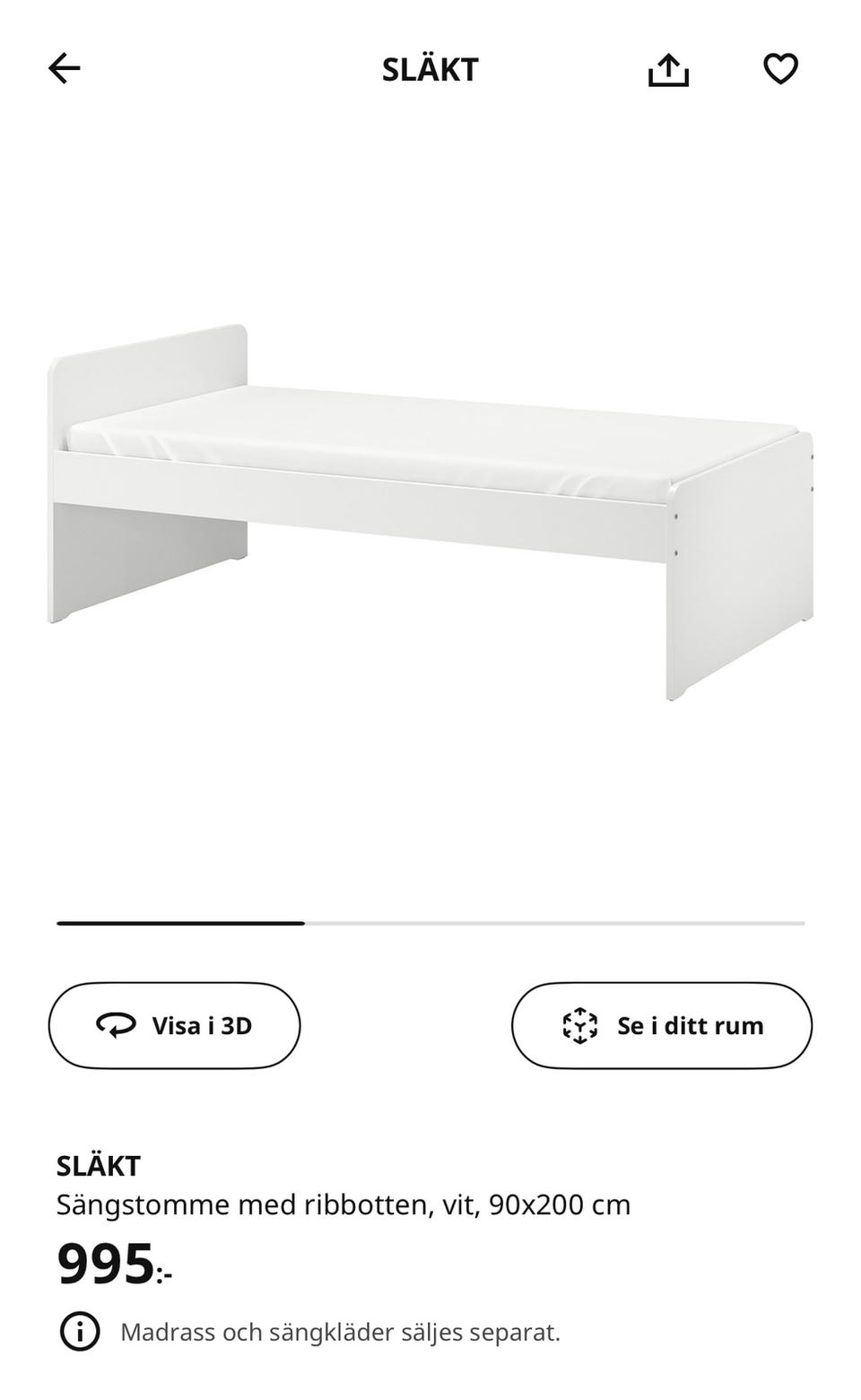The width and height of the screenshot is (861, 1400).
Task: Select the 90x200 cm description line
Action: [x=344, y=1204]
